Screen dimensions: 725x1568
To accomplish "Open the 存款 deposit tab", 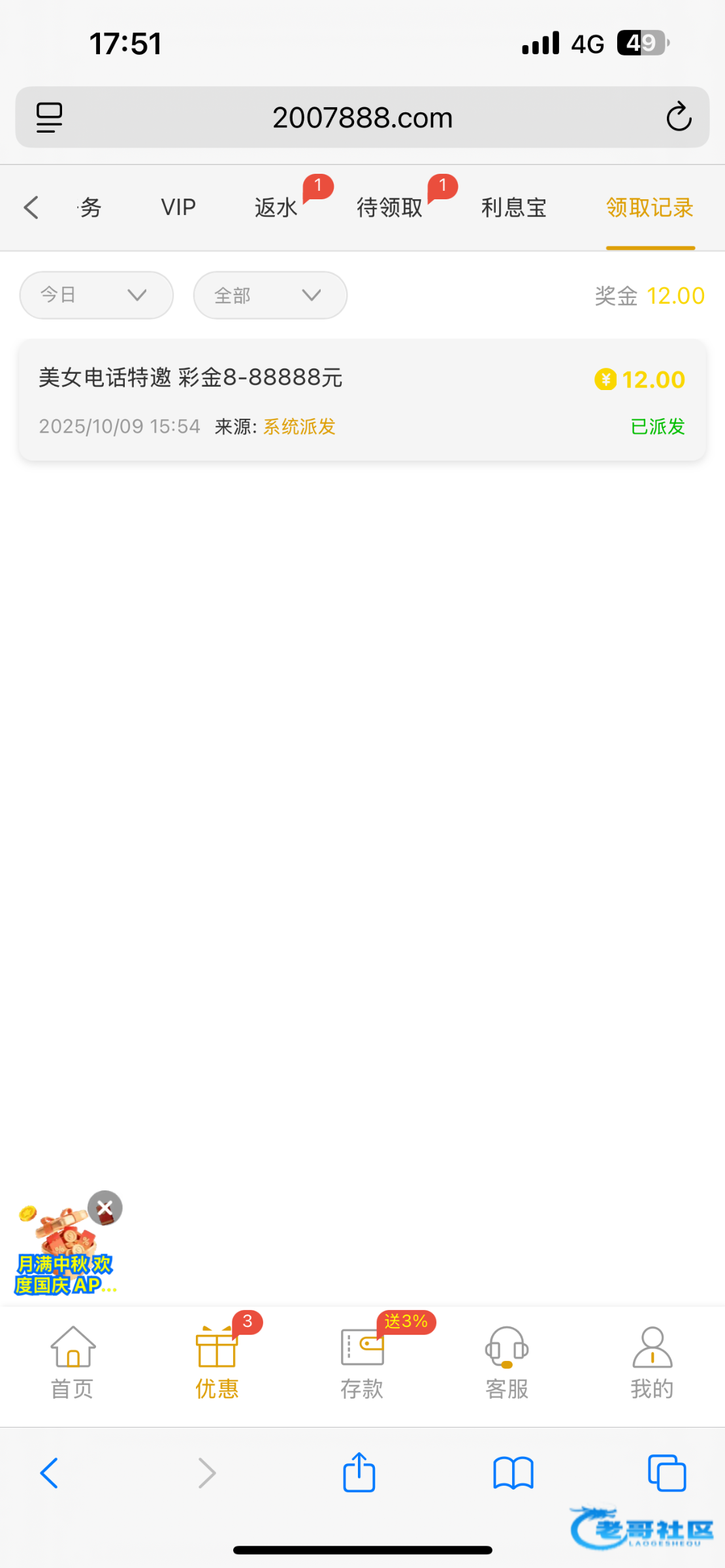I will coord(362,1362).
